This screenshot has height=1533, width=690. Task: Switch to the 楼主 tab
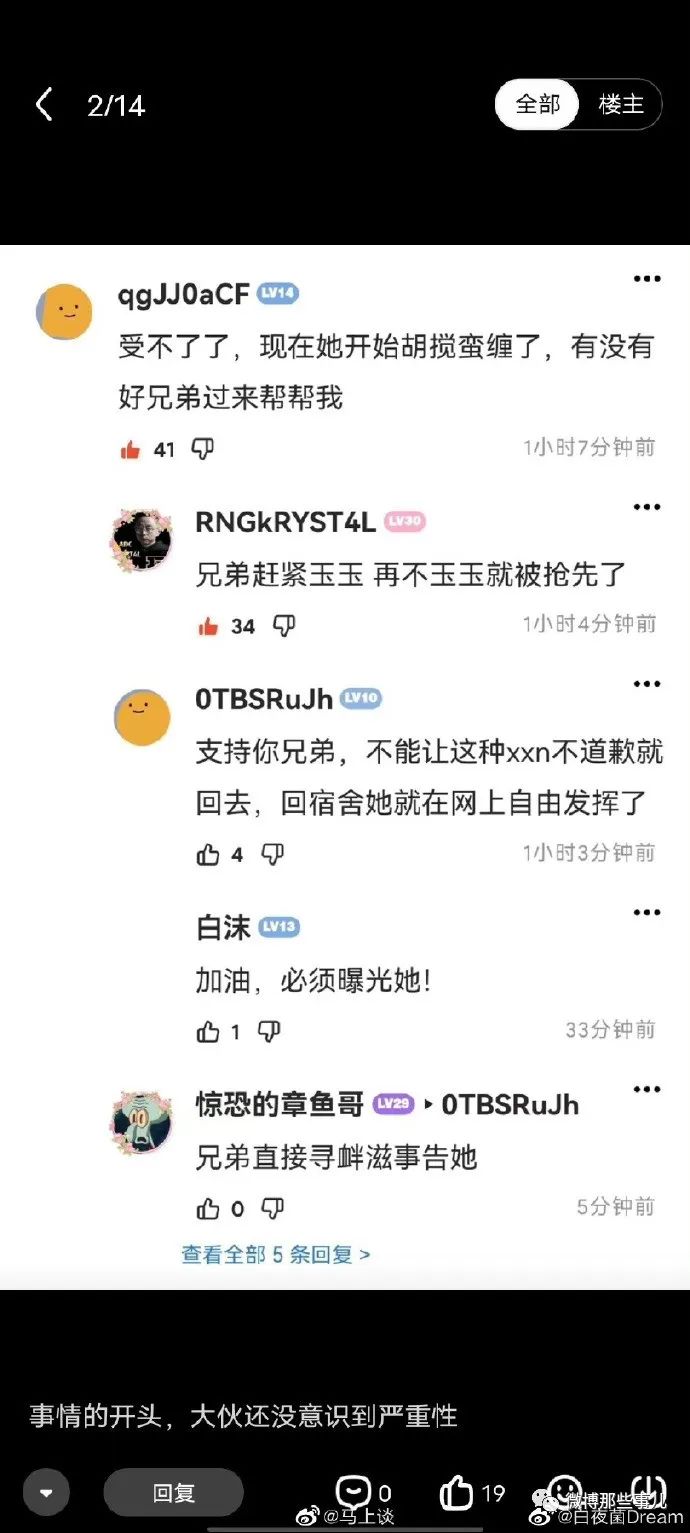(x=621, y=104)
